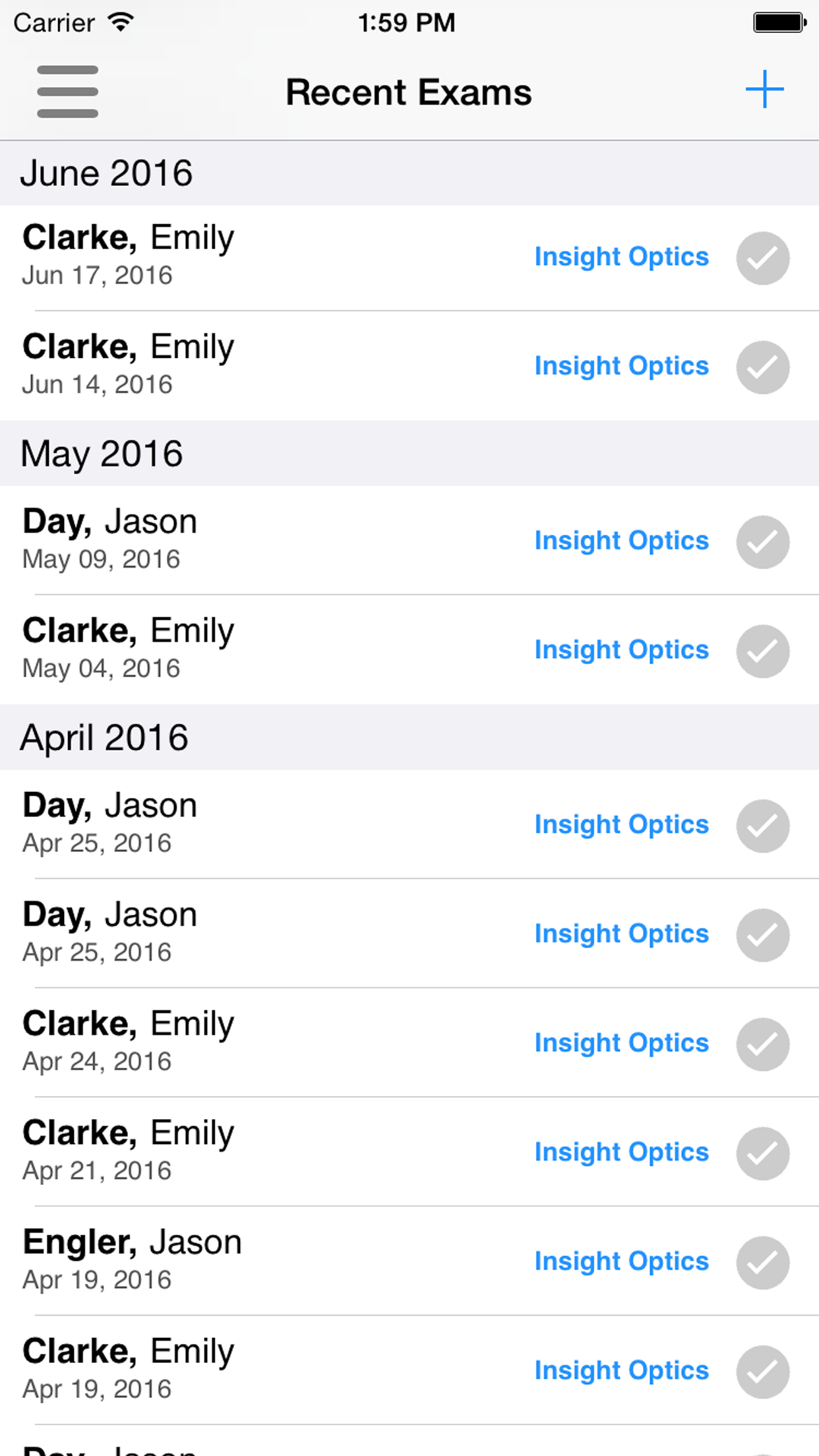Open Emily Clarke's Apr 21, 2016 exam
The image size is (819, 1456).
(x=198, y=1152)
